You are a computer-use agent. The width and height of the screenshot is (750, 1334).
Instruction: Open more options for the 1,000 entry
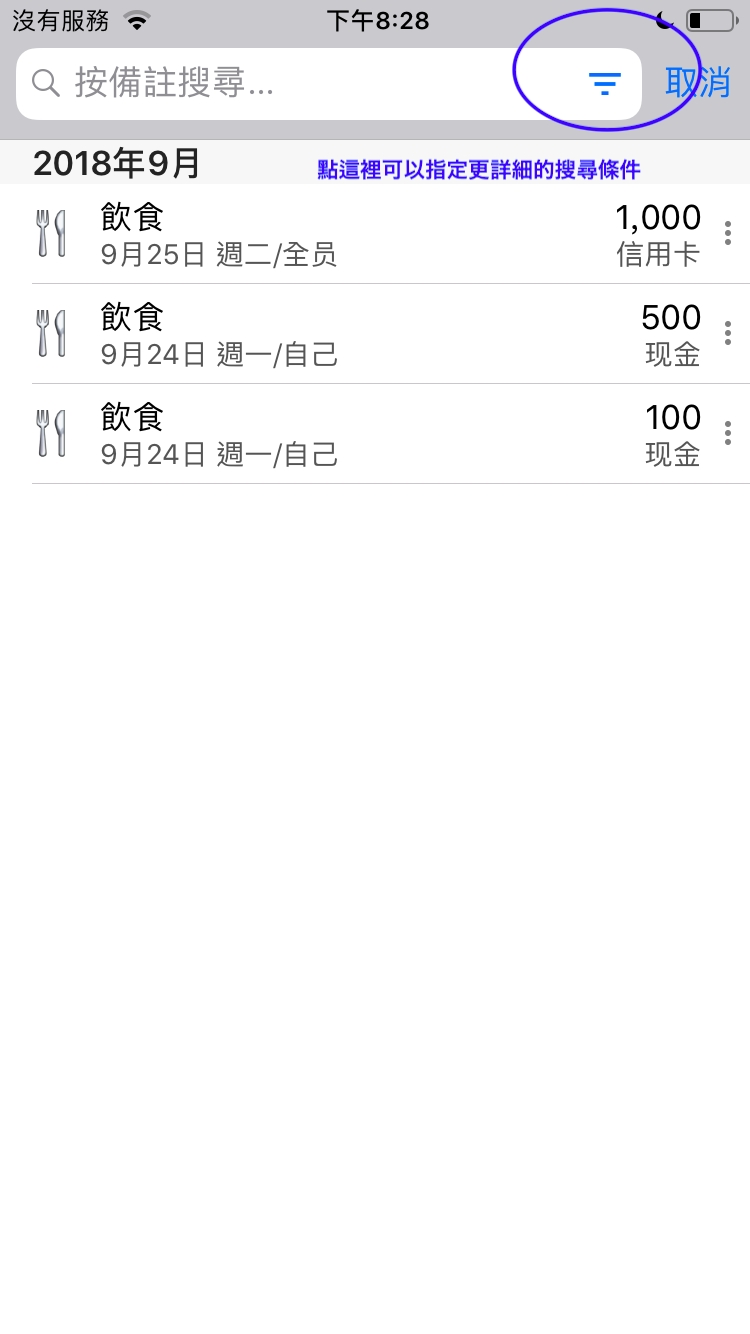click(727, 234)
